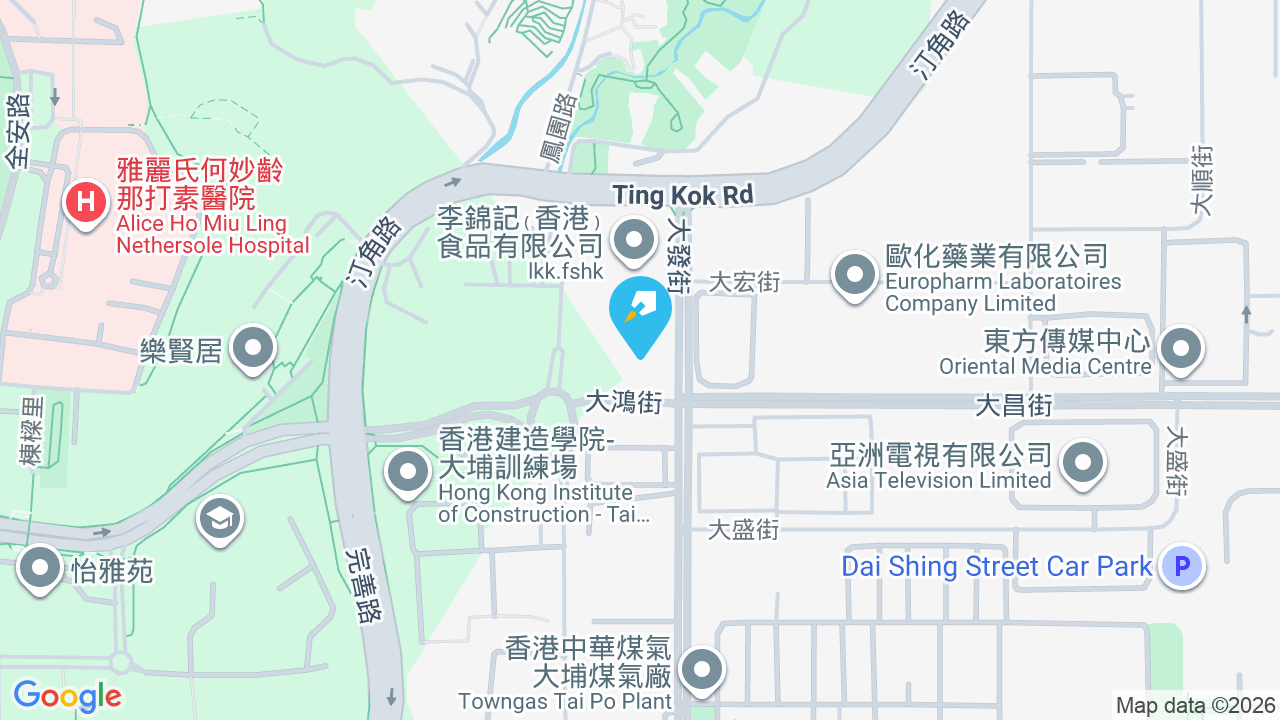Open Dai Shing Street Car Park marker
This screenshot has width=1280, height=720.
coord(1182,567)
